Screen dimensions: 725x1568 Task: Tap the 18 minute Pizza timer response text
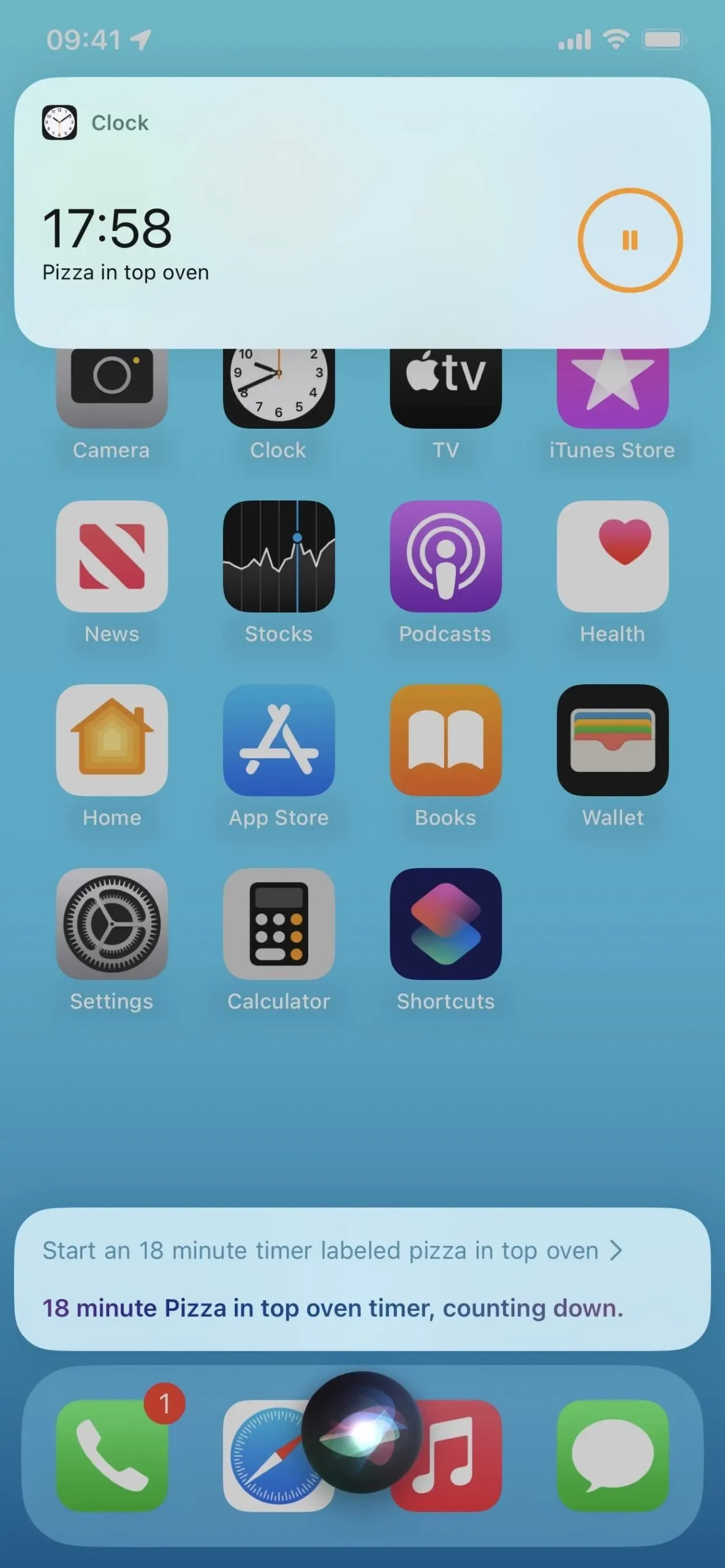(333, 1308)
